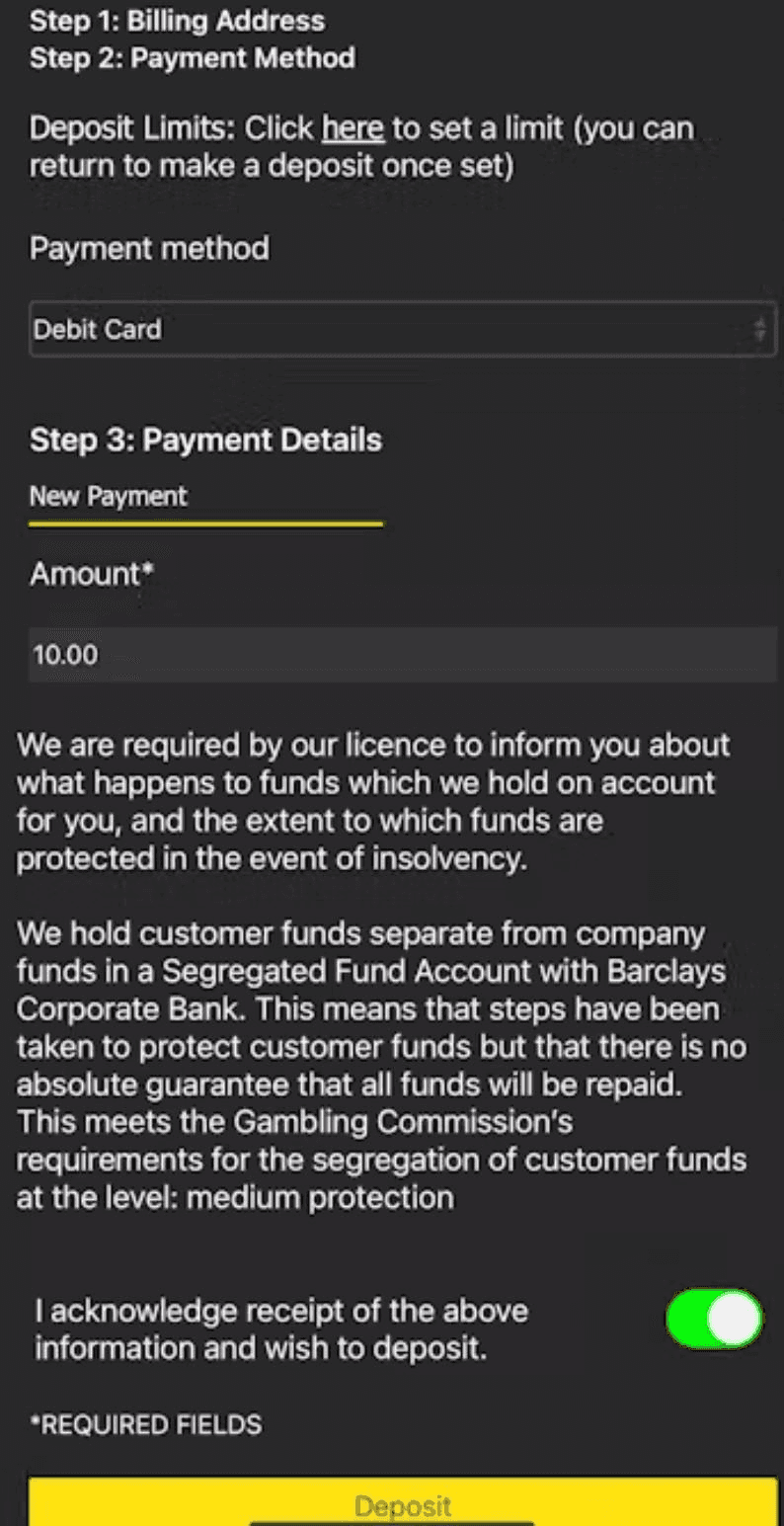Click the "I acknowledge receipt" switch
Screen dimensions: 784x1526
point(713,1319)
